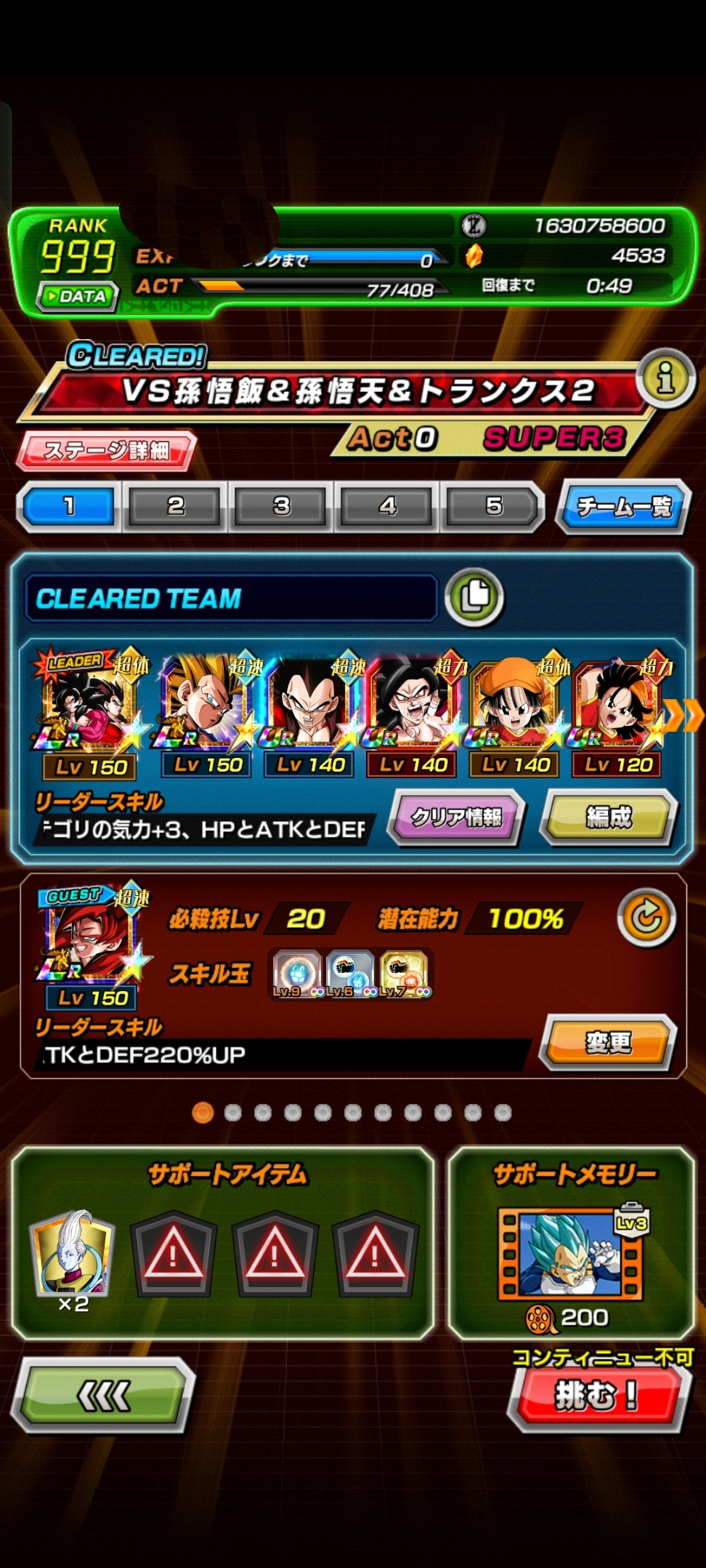Select team slot 1
This screenshot has height=1568, width=706.
(x=69, y=506)
